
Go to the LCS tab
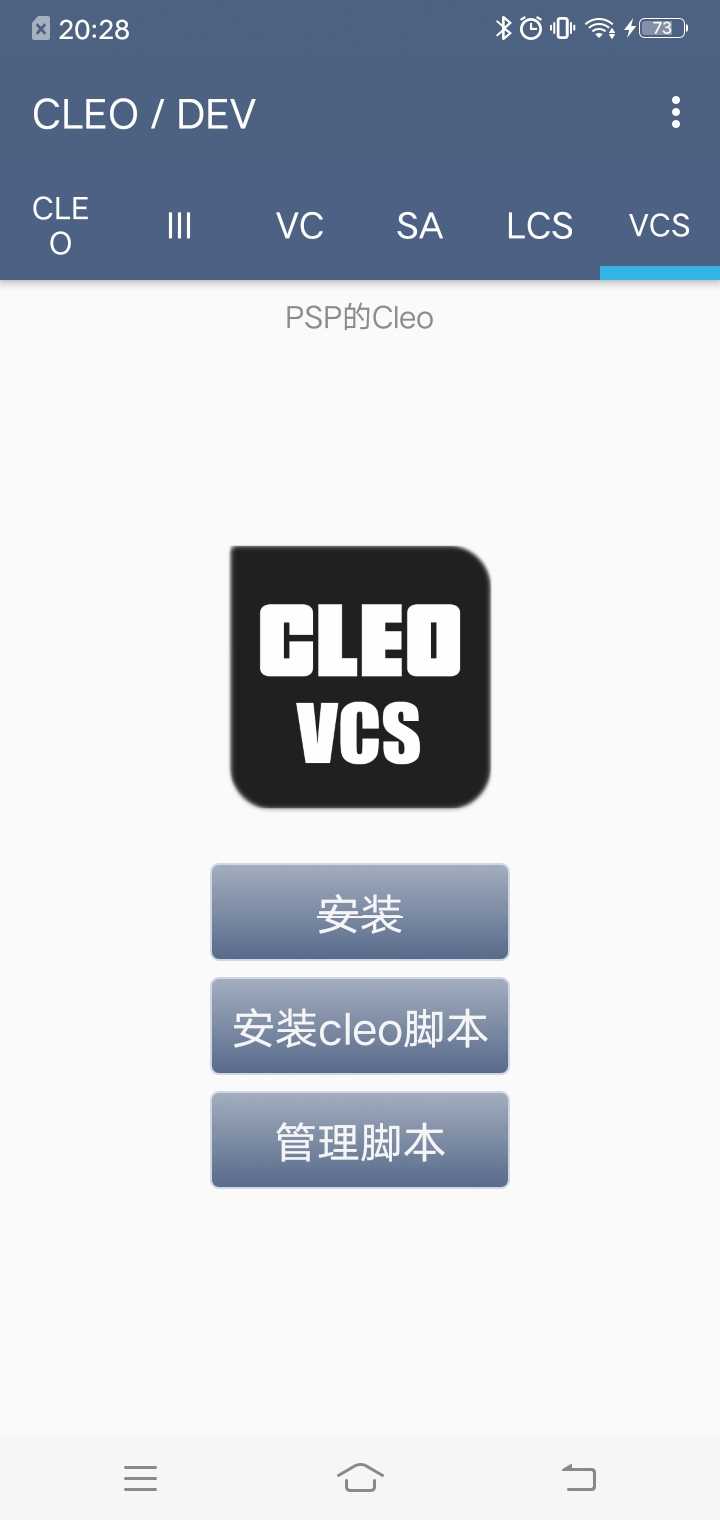[539, 226]
